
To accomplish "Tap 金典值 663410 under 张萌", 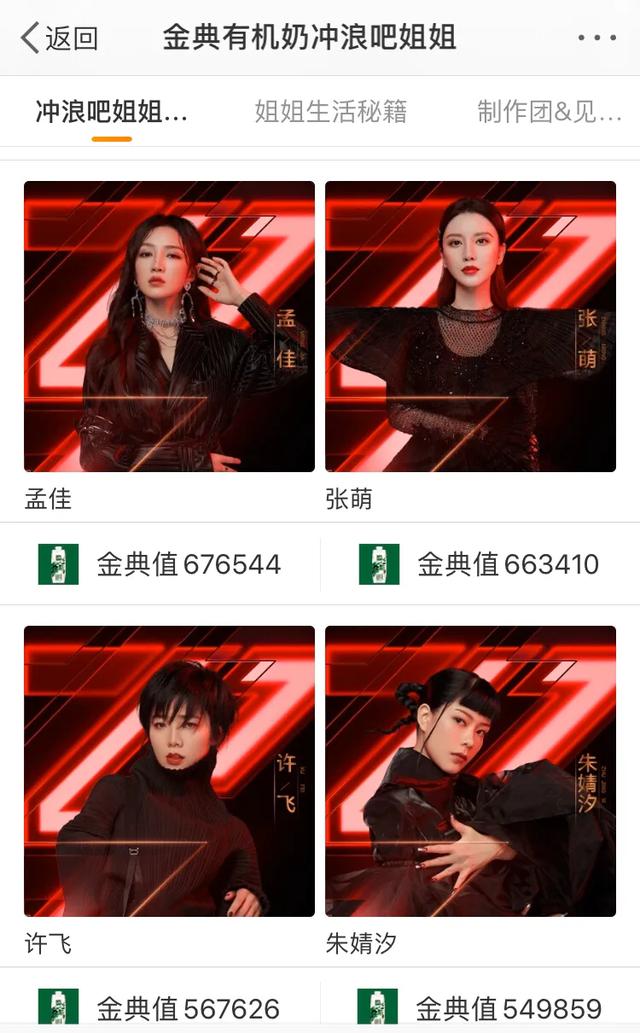I will tap(480, 565).
